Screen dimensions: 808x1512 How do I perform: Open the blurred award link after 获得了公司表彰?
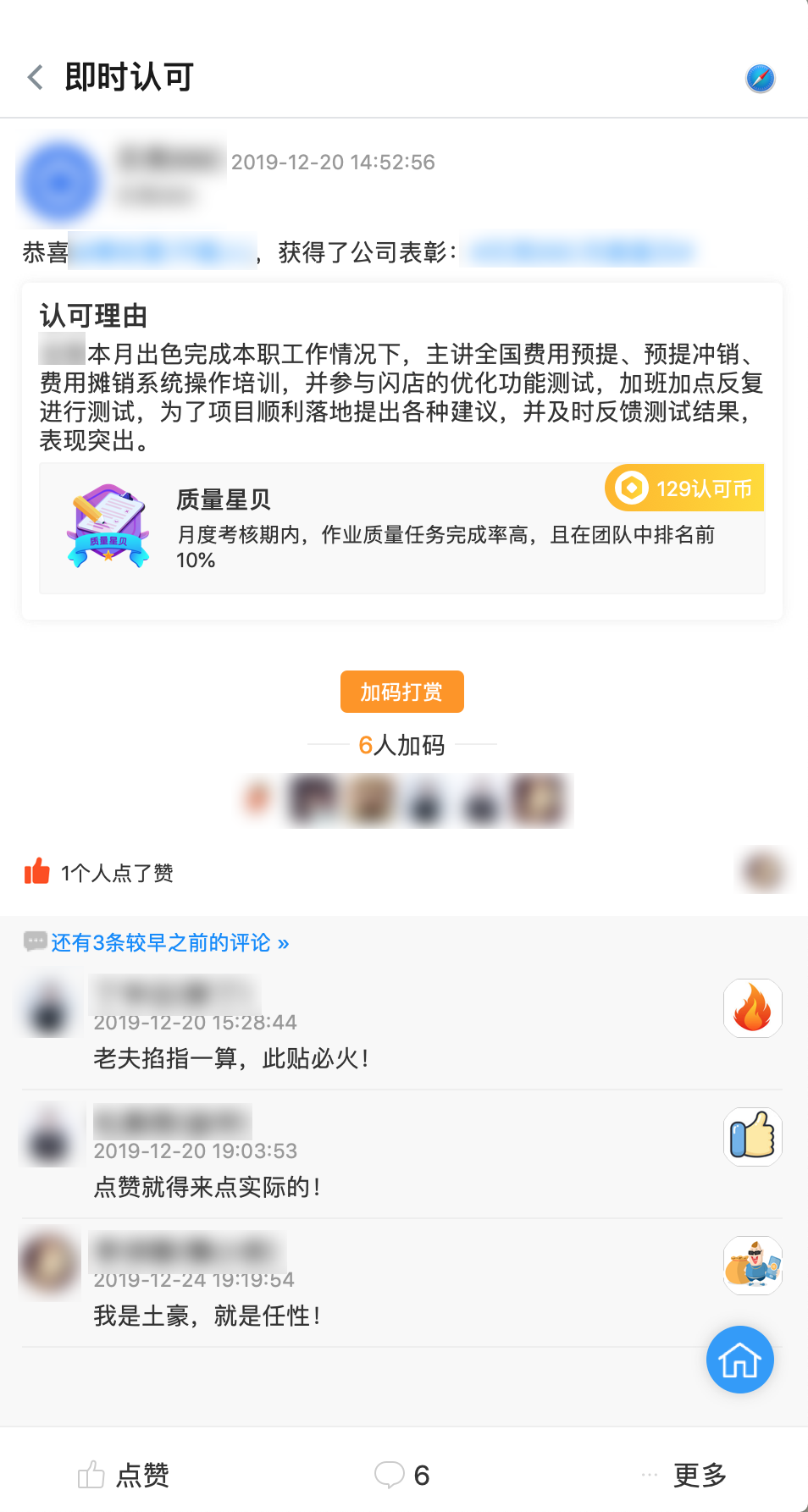pos(581,251)
